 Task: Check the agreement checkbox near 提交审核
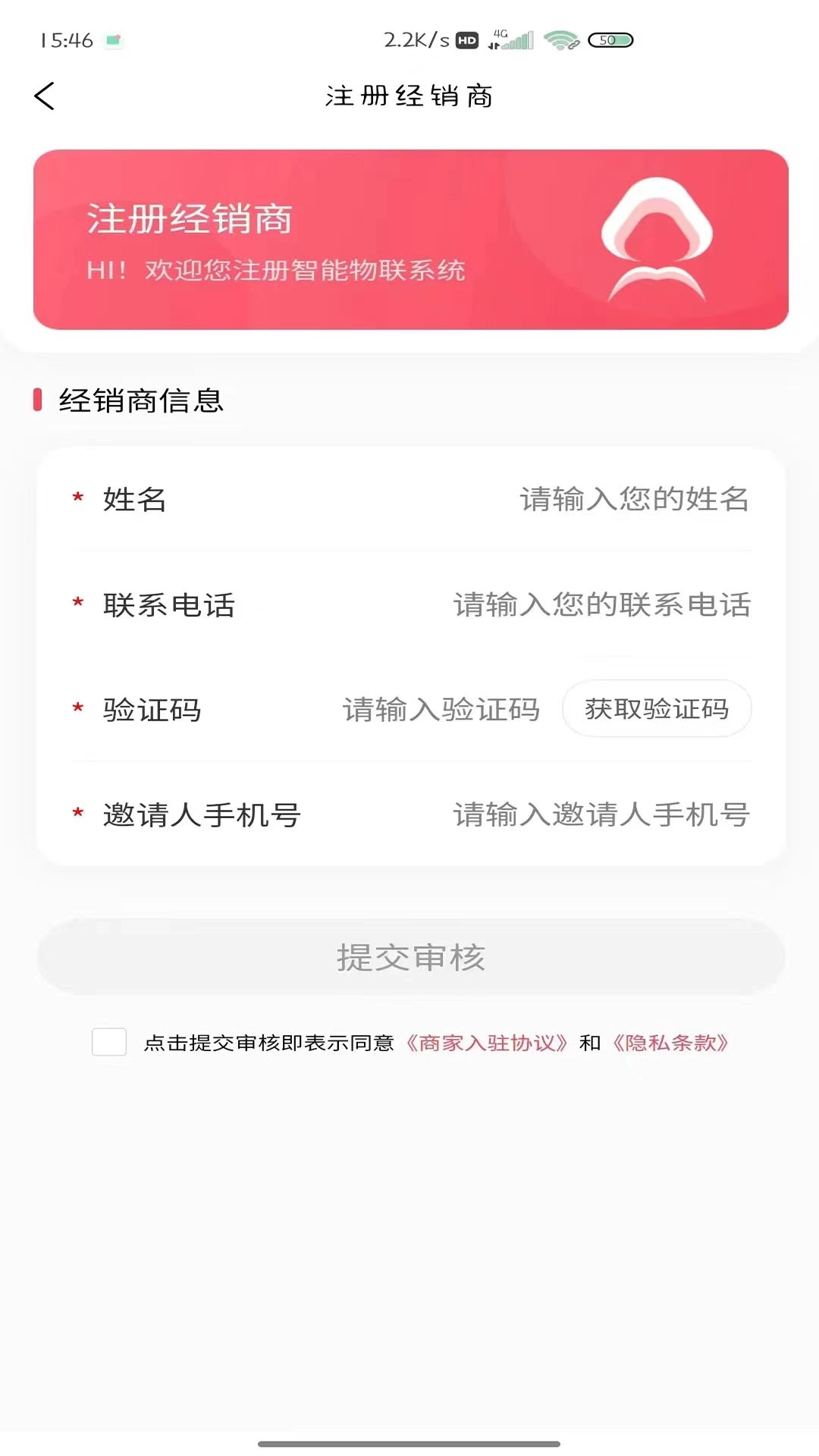pos(109,1042)
